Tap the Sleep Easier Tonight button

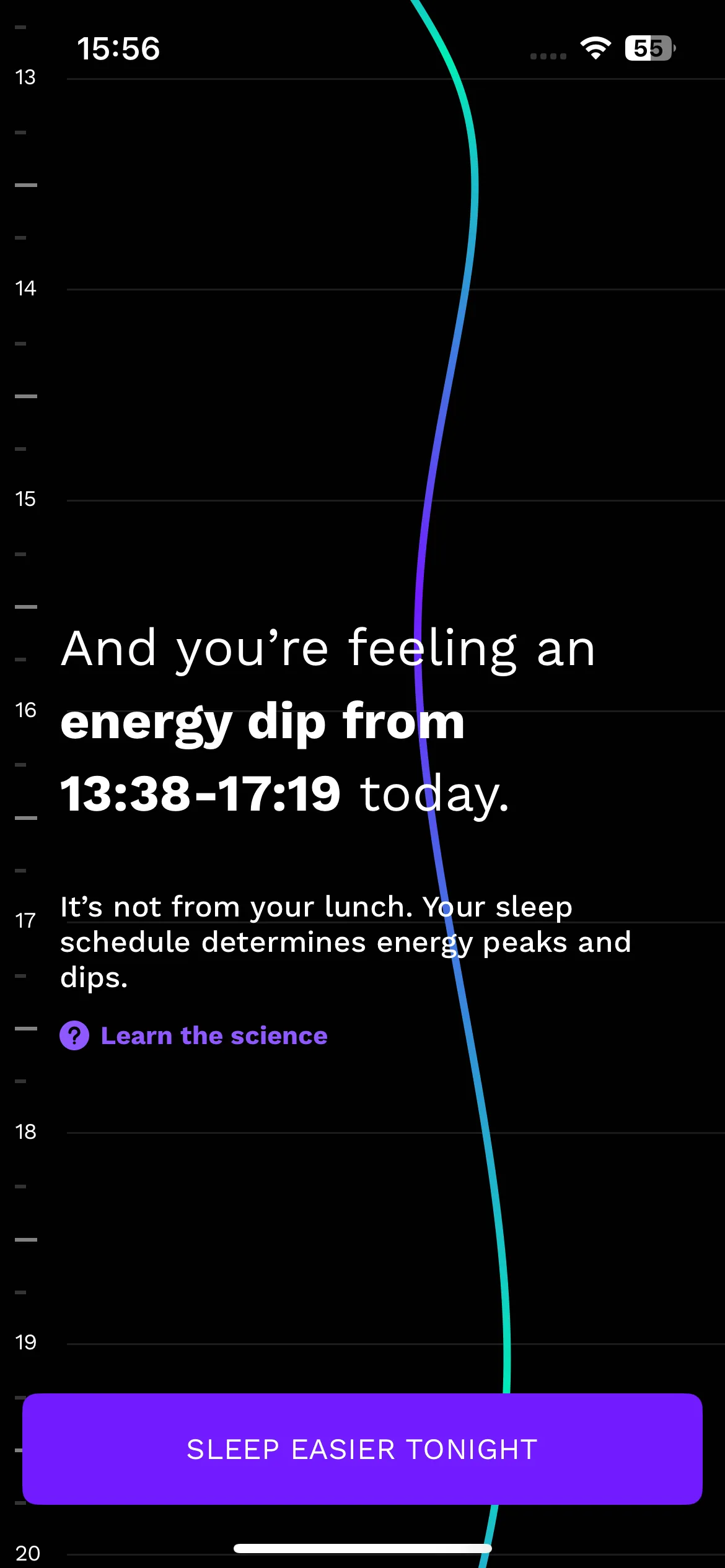pos(362,1448)
